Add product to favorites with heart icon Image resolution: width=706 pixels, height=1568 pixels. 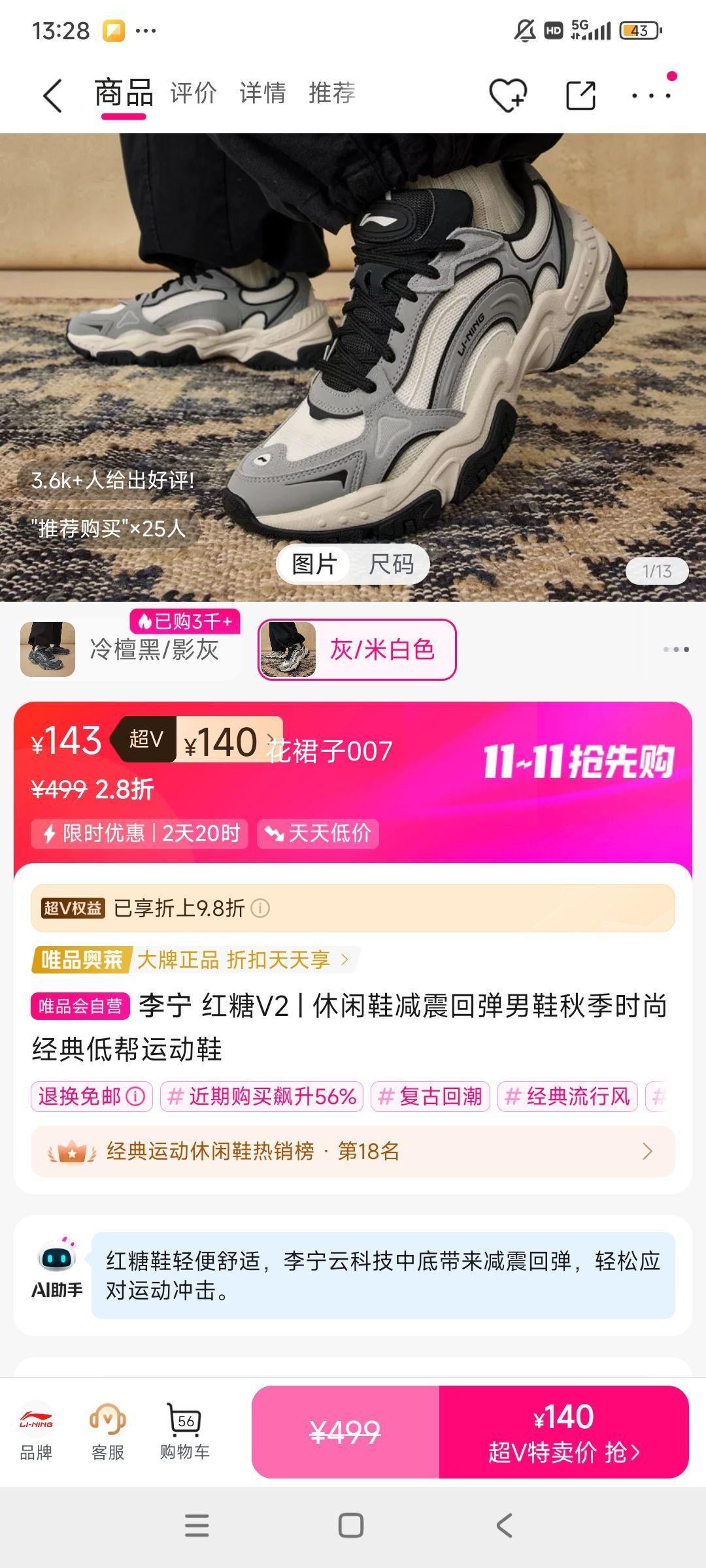(509, 95)
